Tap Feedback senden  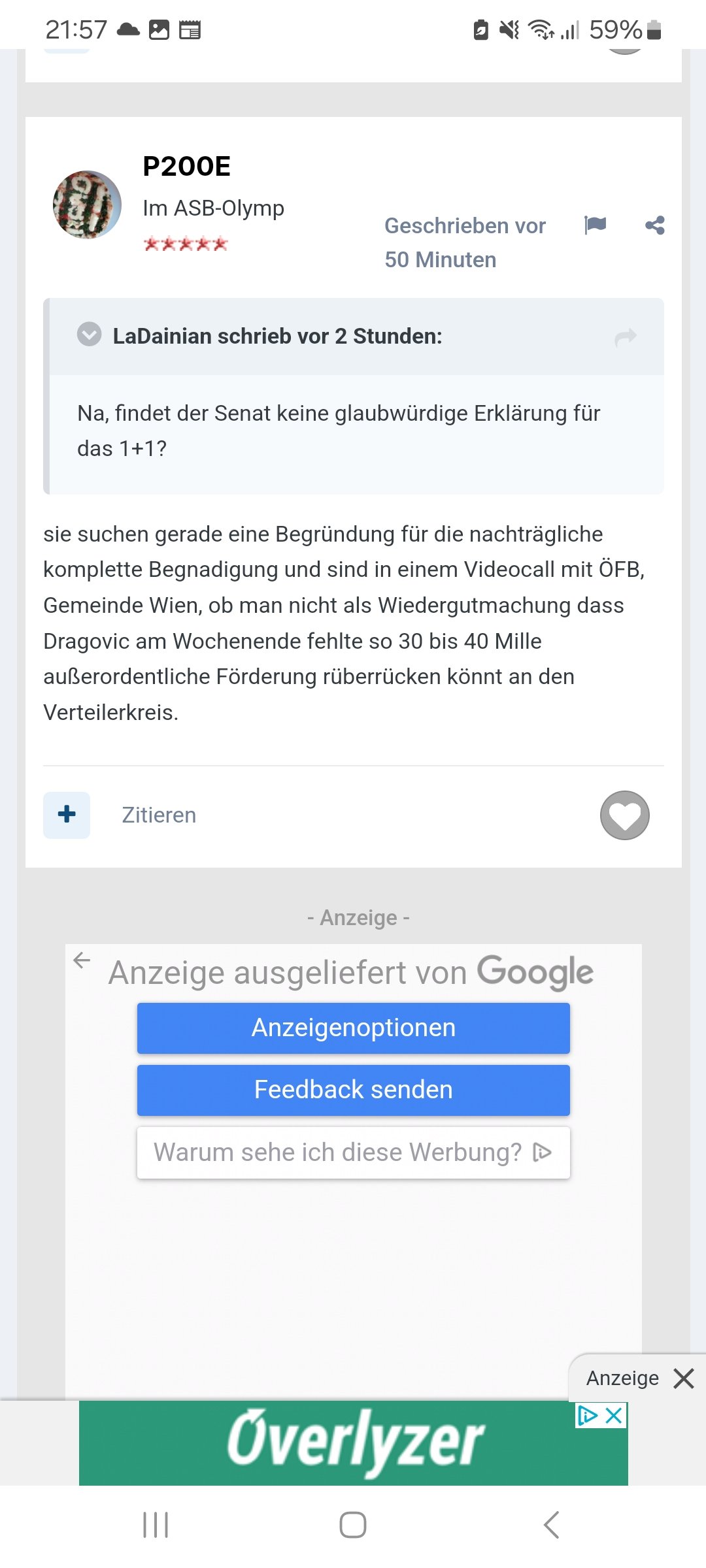tap(354, 1090)
